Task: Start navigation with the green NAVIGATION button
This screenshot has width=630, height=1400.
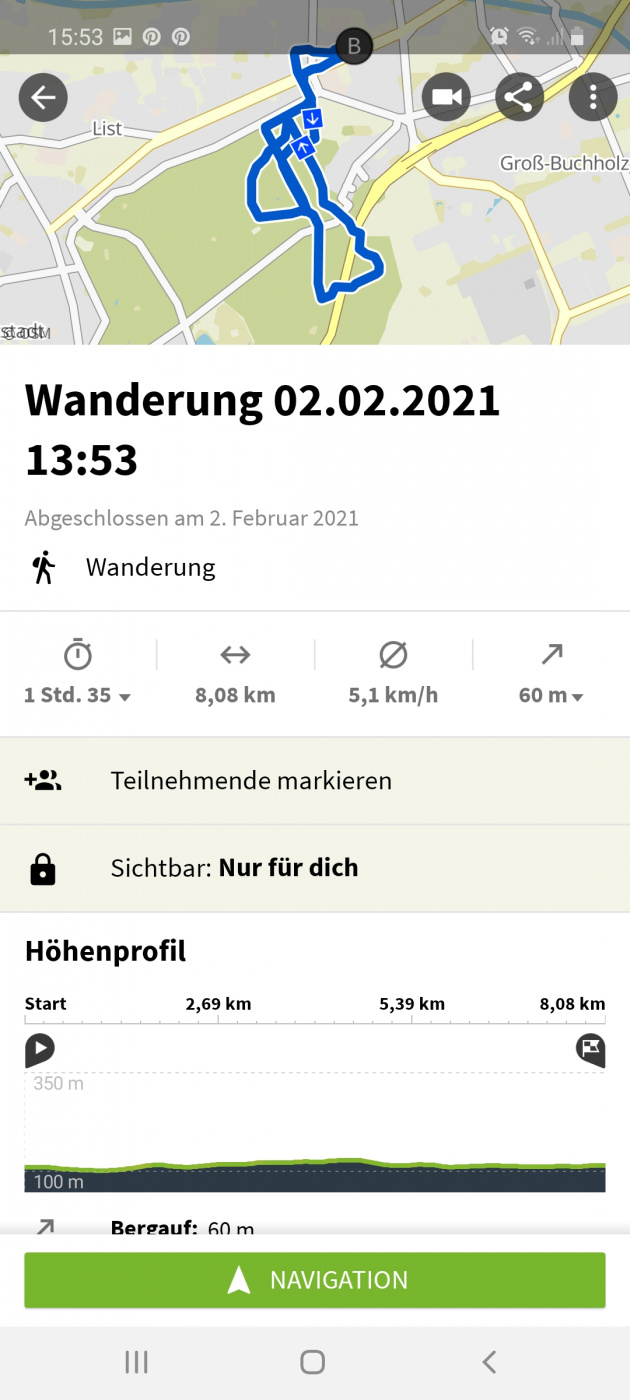Action: tap(315, 1280)
